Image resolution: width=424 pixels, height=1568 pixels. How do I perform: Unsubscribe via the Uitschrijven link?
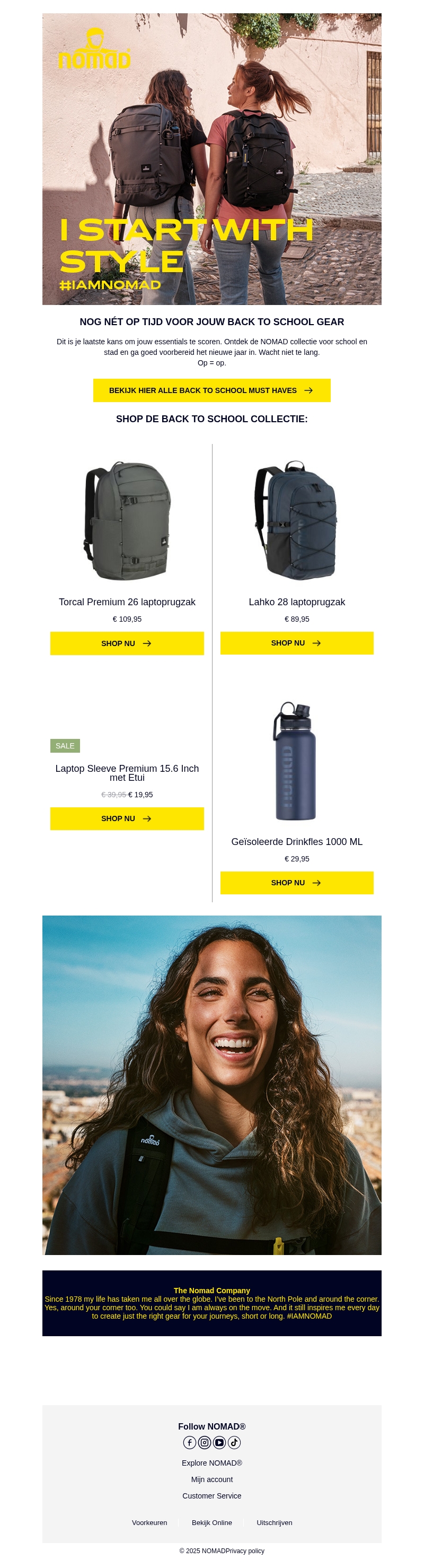coord(275,1522)
